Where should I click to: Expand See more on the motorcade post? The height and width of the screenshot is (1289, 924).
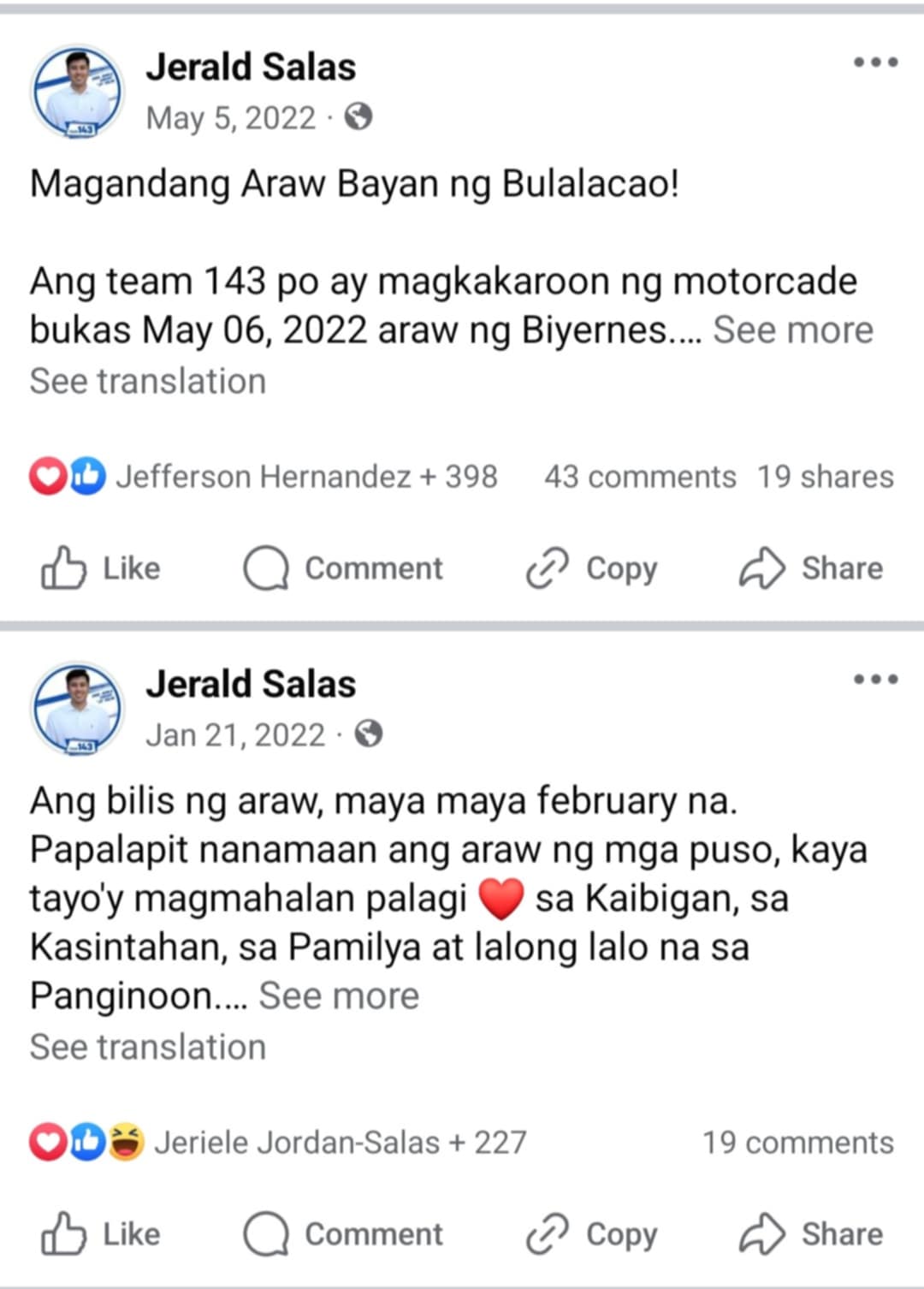point(792,330)
